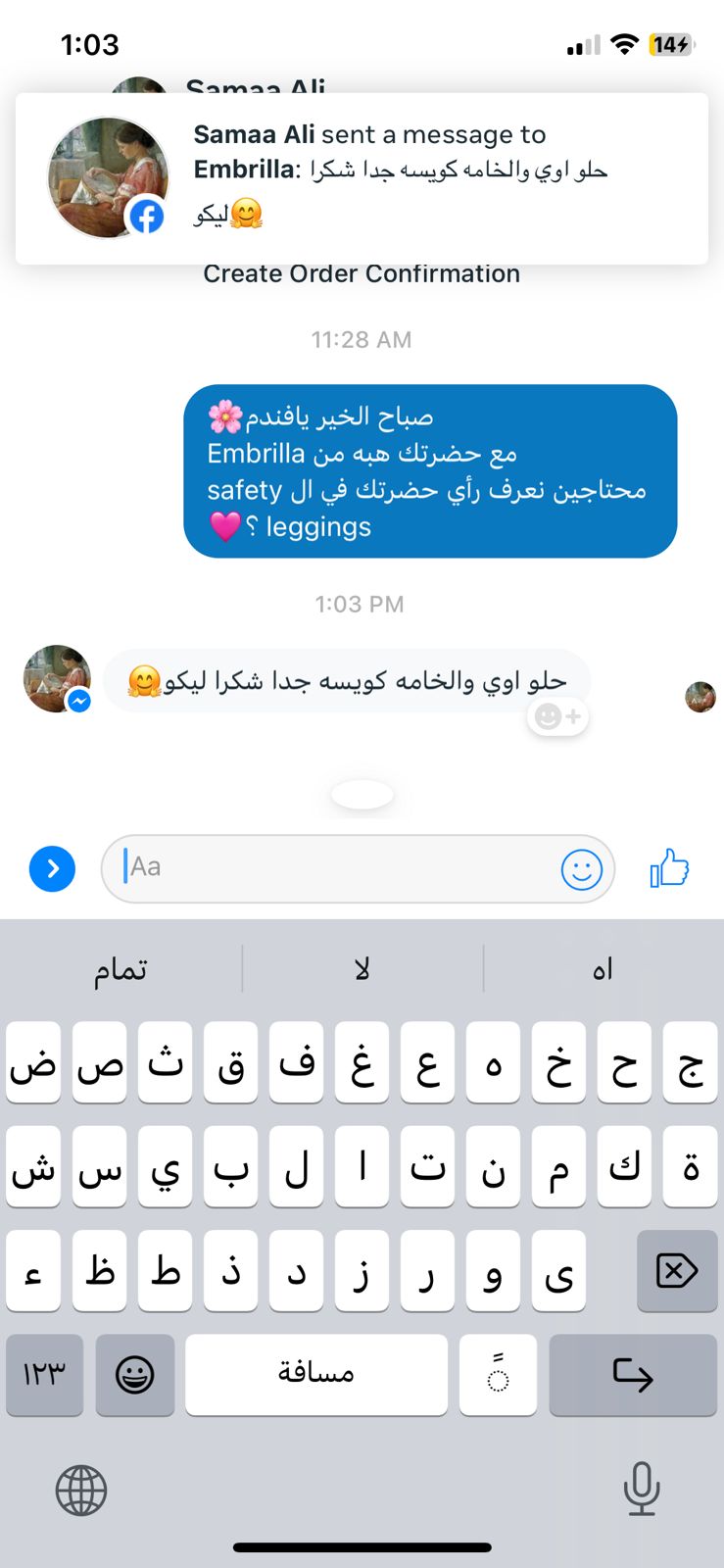Send a thumbs-up like
Screen dimensions: 724x1568
(x=670, y=867)
